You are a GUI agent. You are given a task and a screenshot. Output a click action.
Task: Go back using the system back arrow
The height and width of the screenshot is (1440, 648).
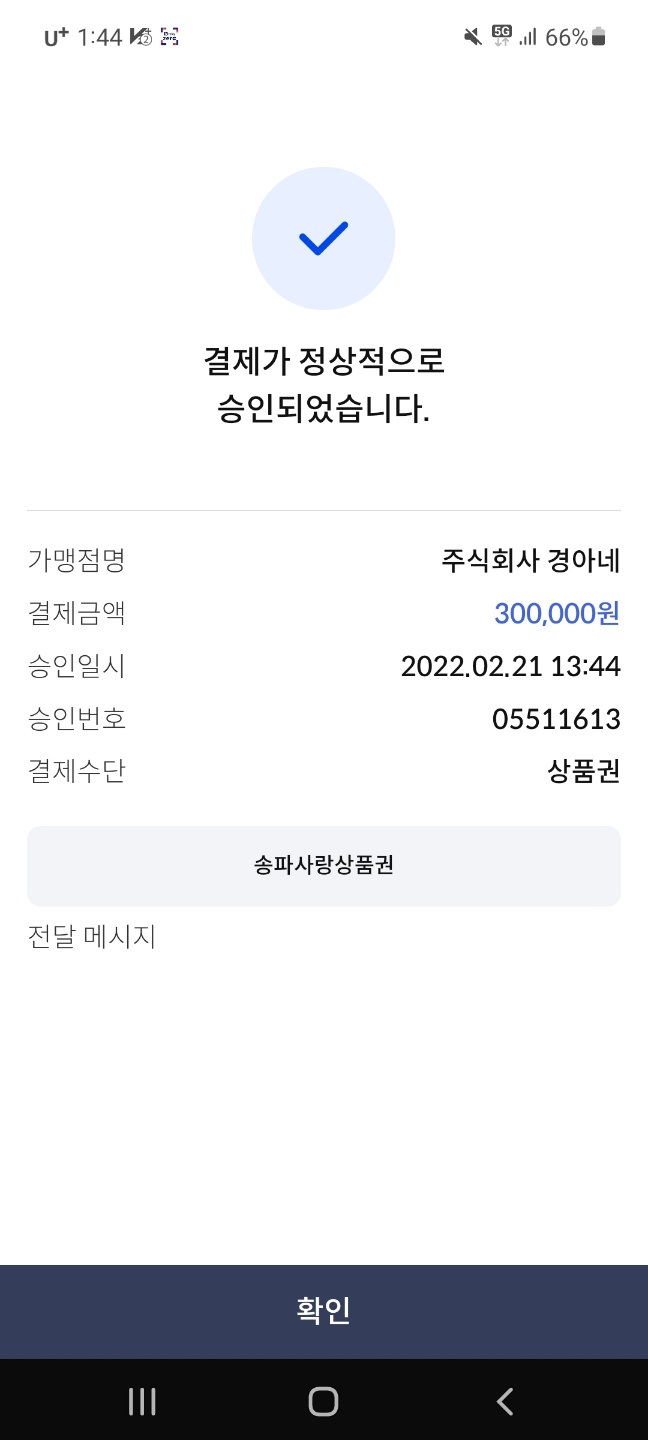[x=505, y=1401]
